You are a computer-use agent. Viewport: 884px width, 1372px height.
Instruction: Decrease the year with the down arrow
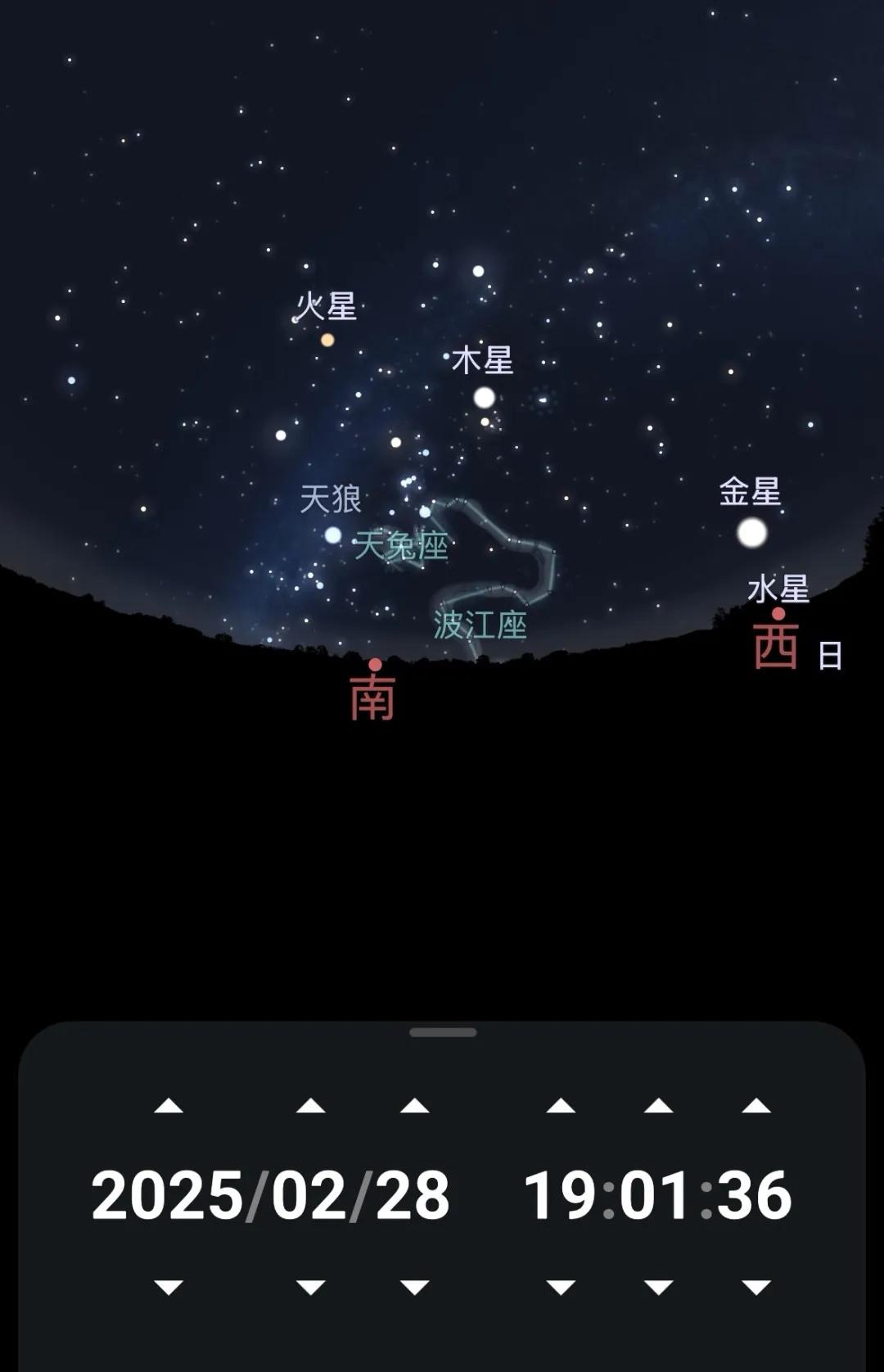click(169, 1287)
